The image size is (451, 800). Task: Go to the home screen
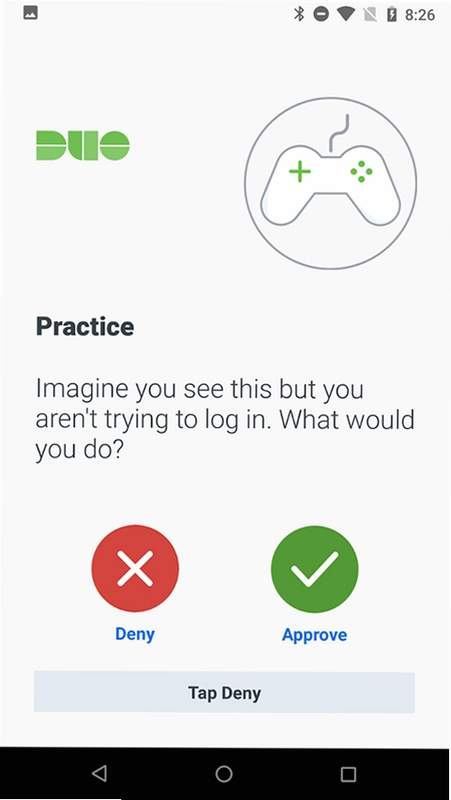224,774
